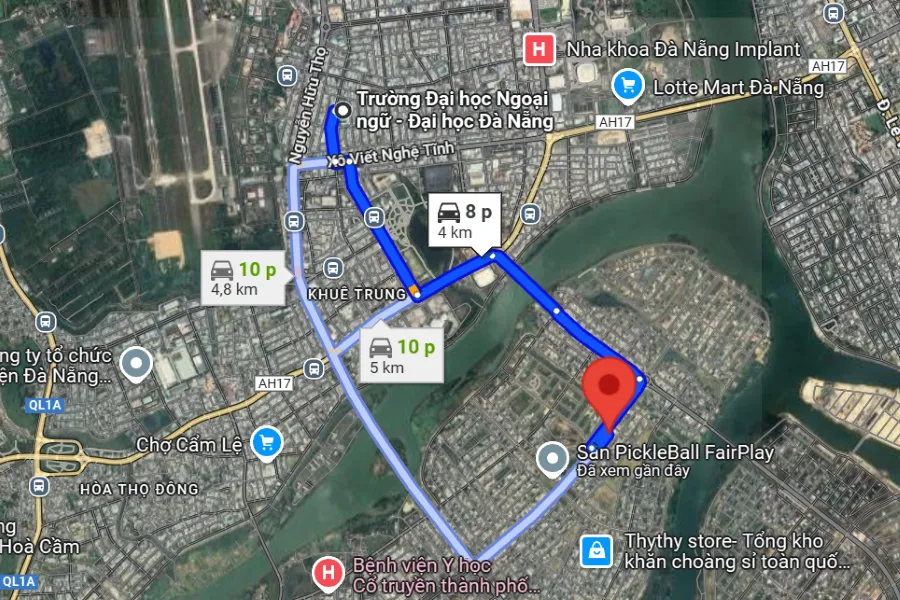
Task: Select the 10 p 4,8 km alternate route
Action: click(x=244, y=278)
